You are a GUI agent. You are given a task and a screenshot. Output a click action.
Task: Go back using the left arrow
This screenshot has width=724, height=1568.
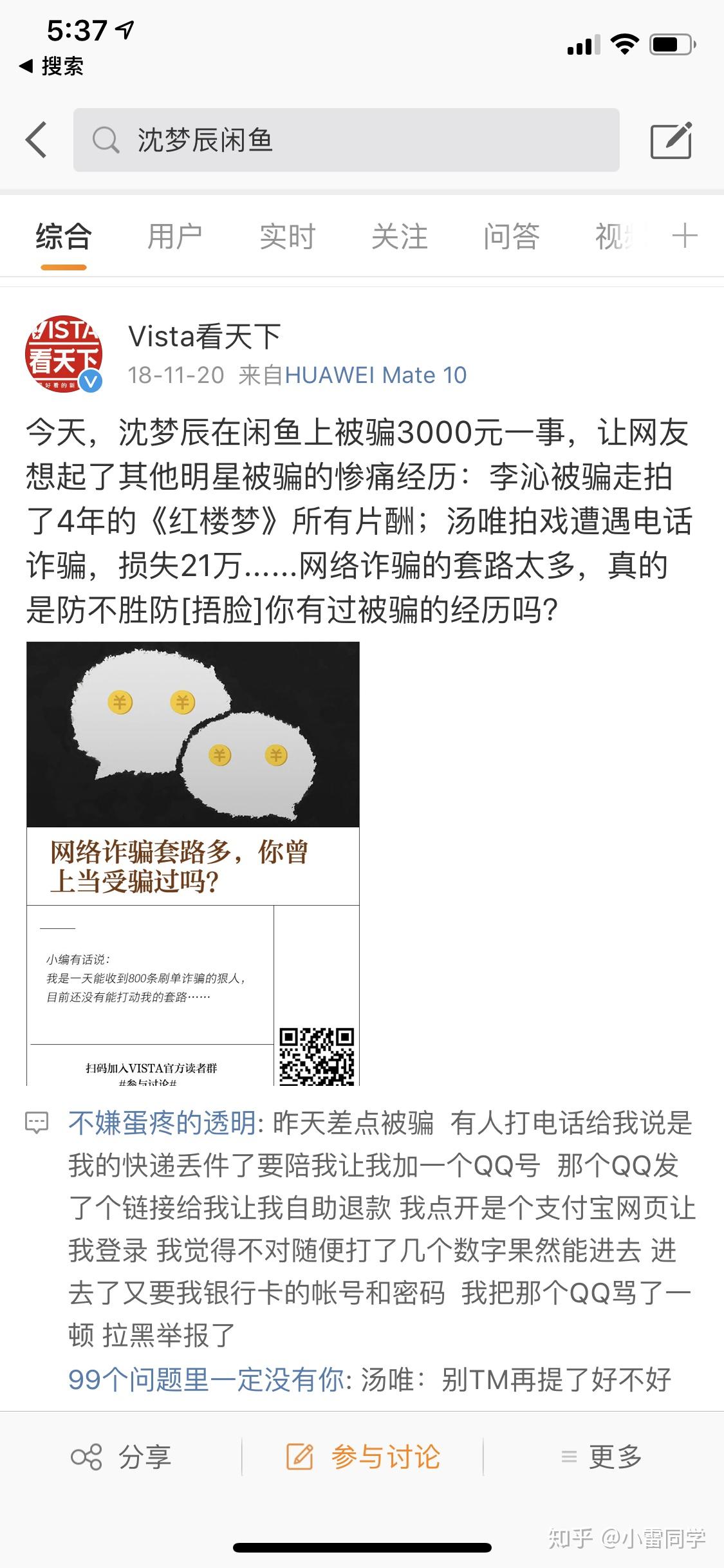coord(37,140)
